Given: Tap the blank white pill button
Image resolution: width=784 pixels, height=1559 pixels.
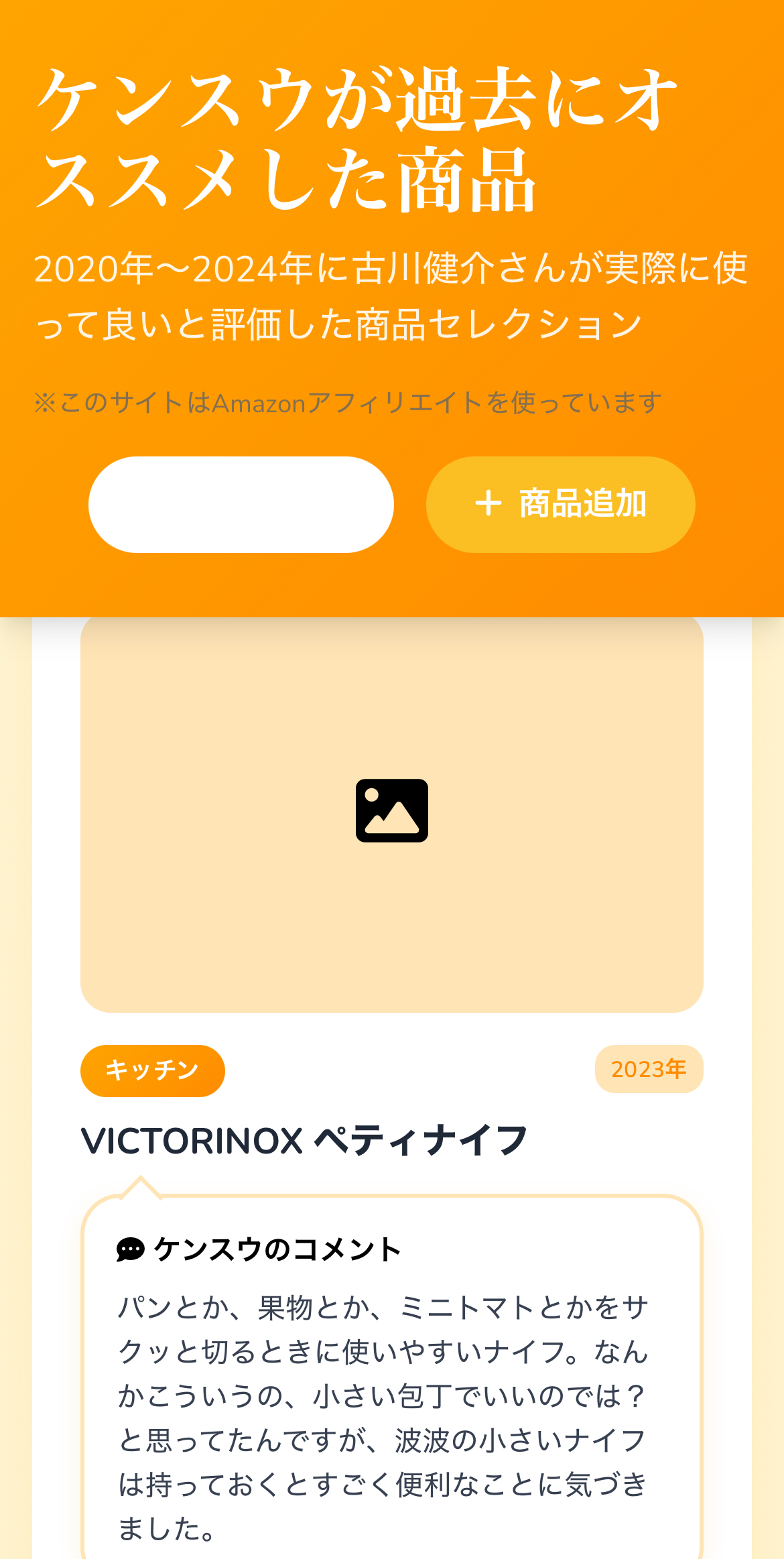Looking at the screenshot, I should (x=241, y=504).
